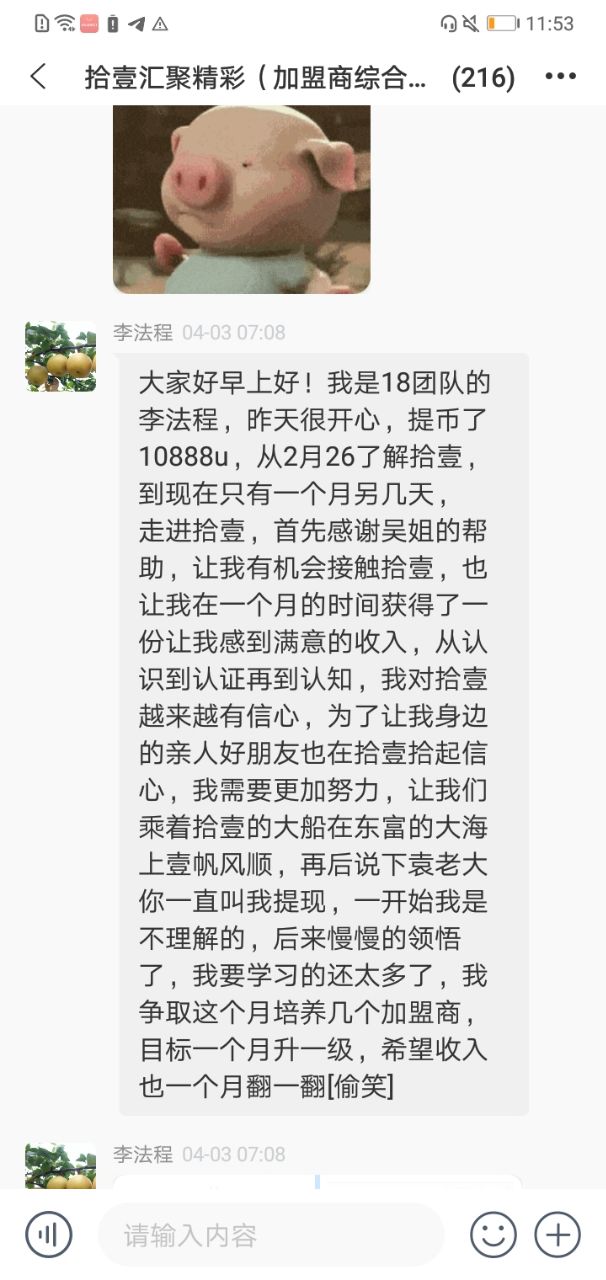Tap 李法程's avatar beside the long message
This screenshot has width=606, height=1280.
61,356
